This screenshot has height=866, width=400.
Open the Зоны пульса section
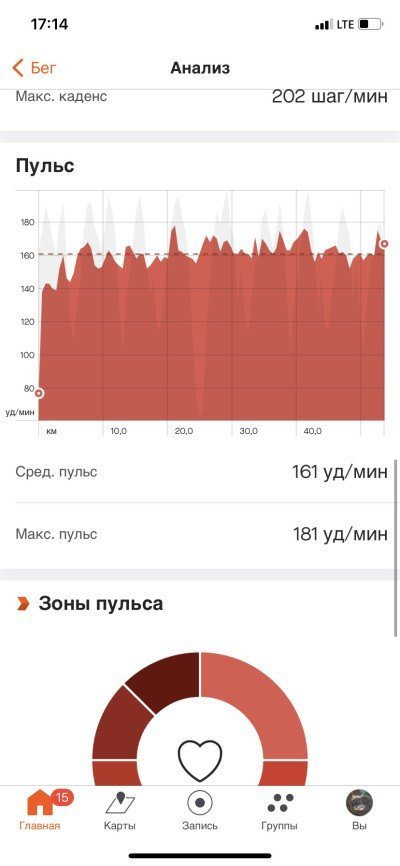pyautogui.click(x=90, y=604)
